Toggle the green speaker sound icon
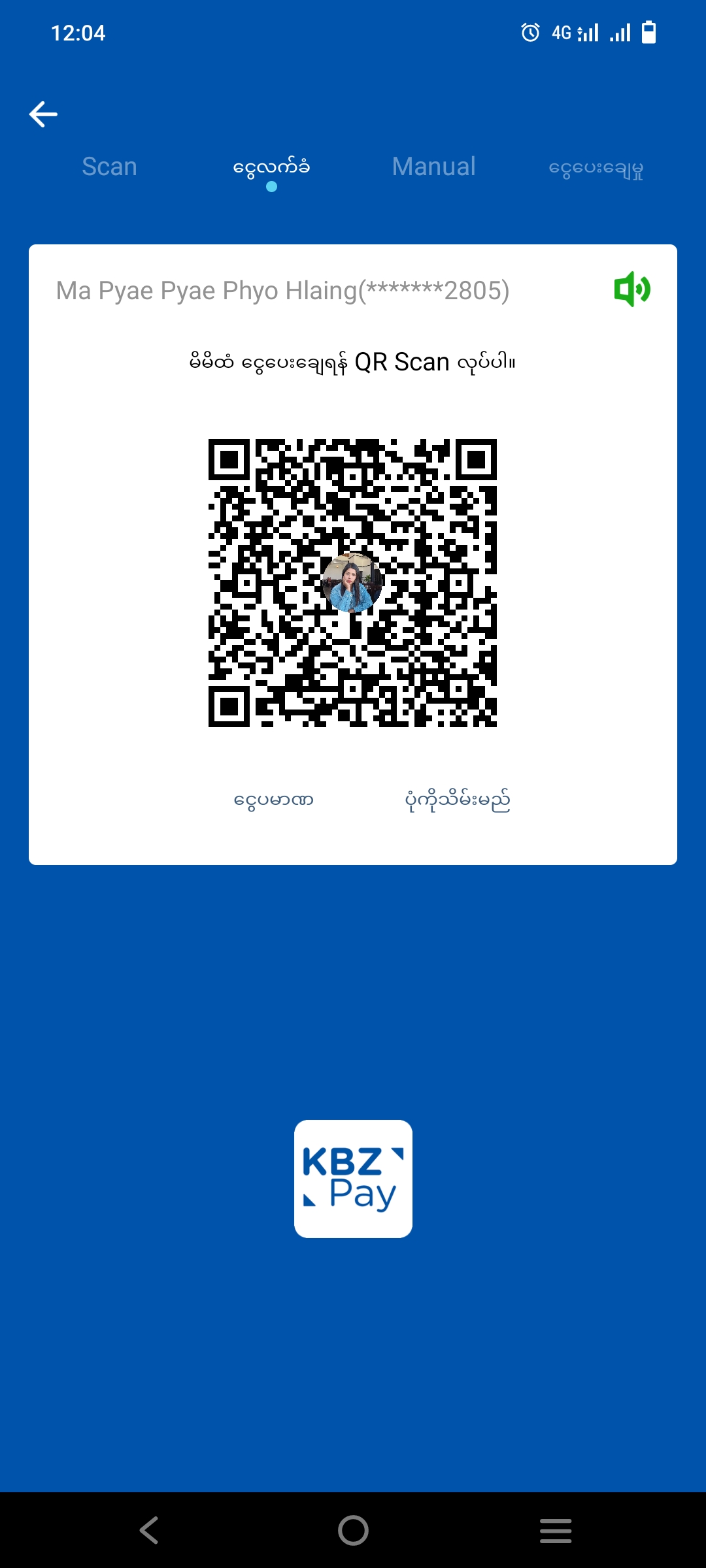This screenshot has height=1568, width=706. 631,289
